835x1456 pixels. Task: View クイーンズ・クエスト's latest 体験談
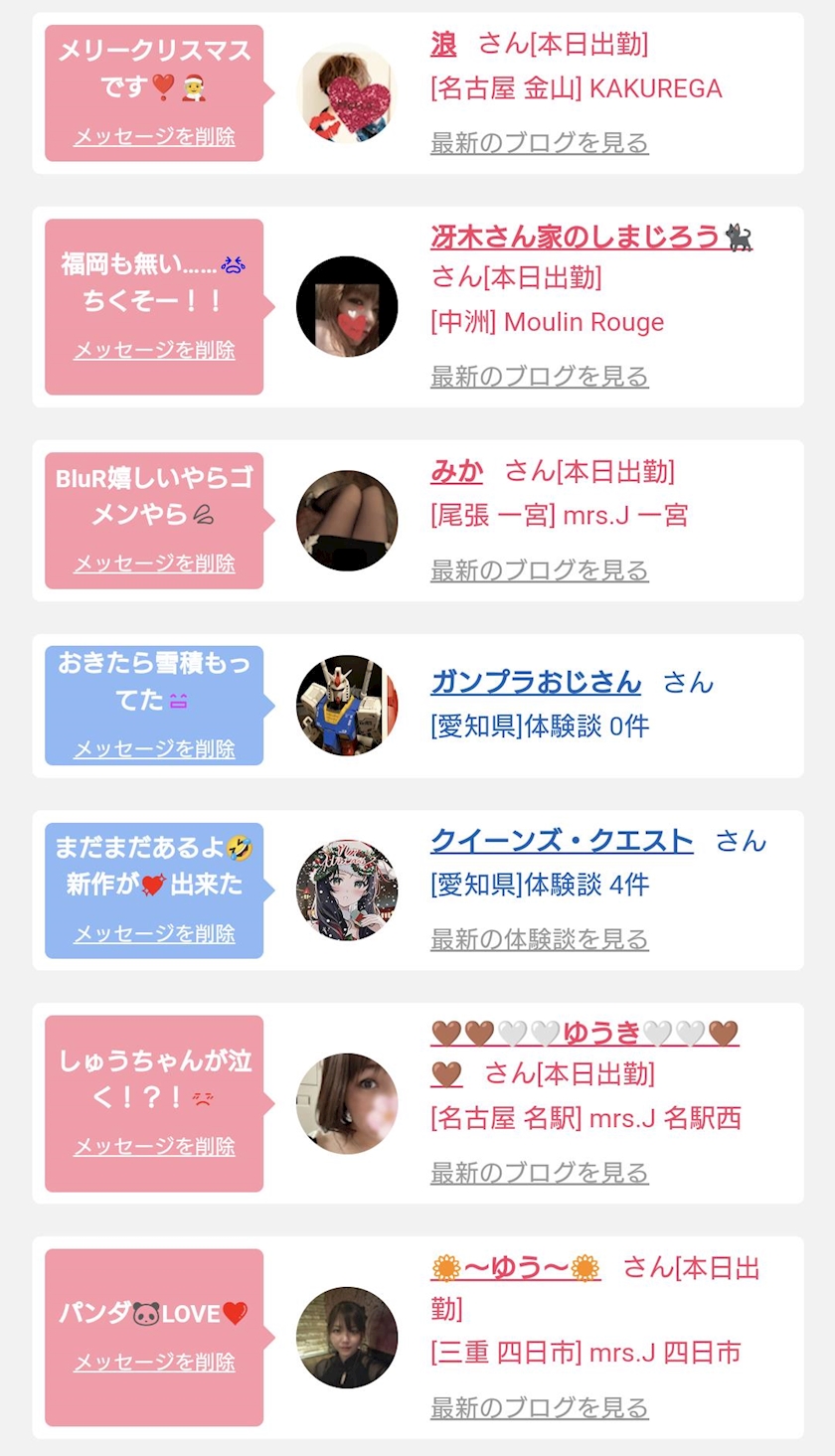pos(539,939)
